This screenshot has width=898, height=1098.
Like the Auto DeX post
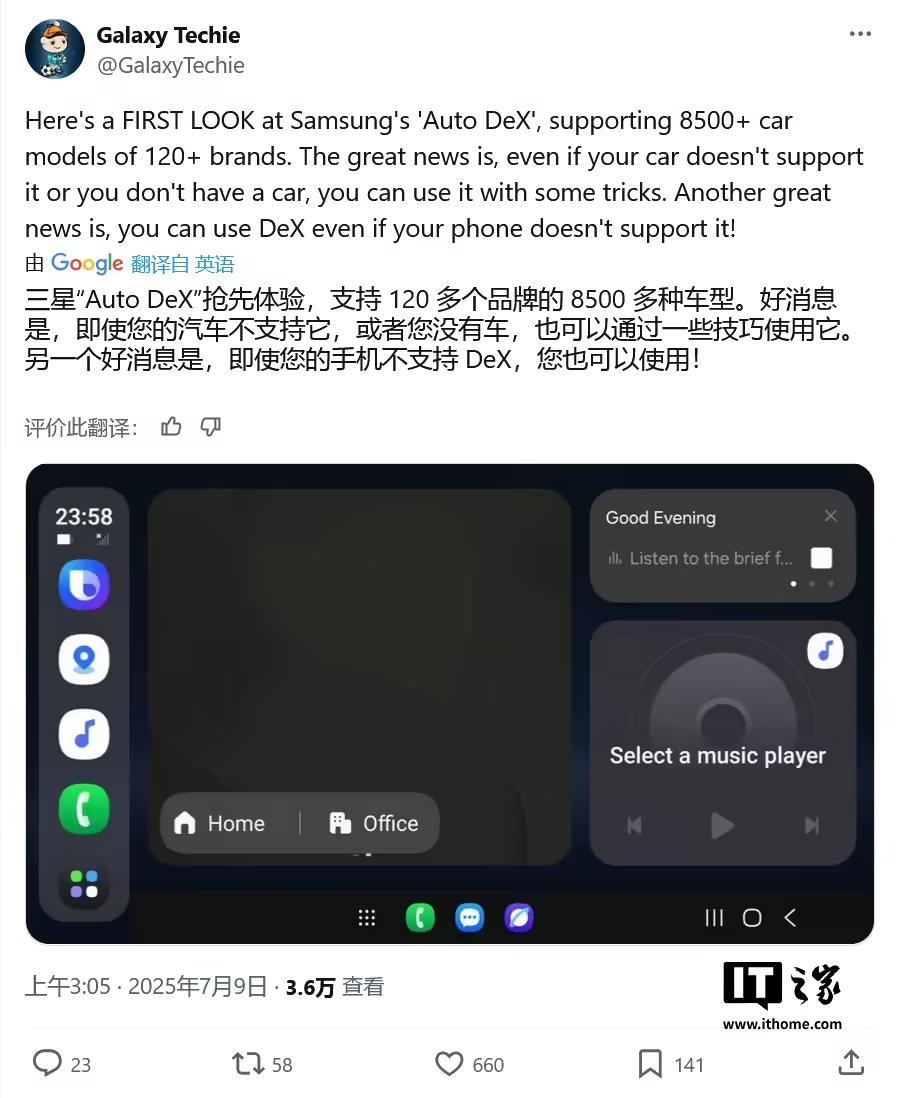[x=450, y=1063]
